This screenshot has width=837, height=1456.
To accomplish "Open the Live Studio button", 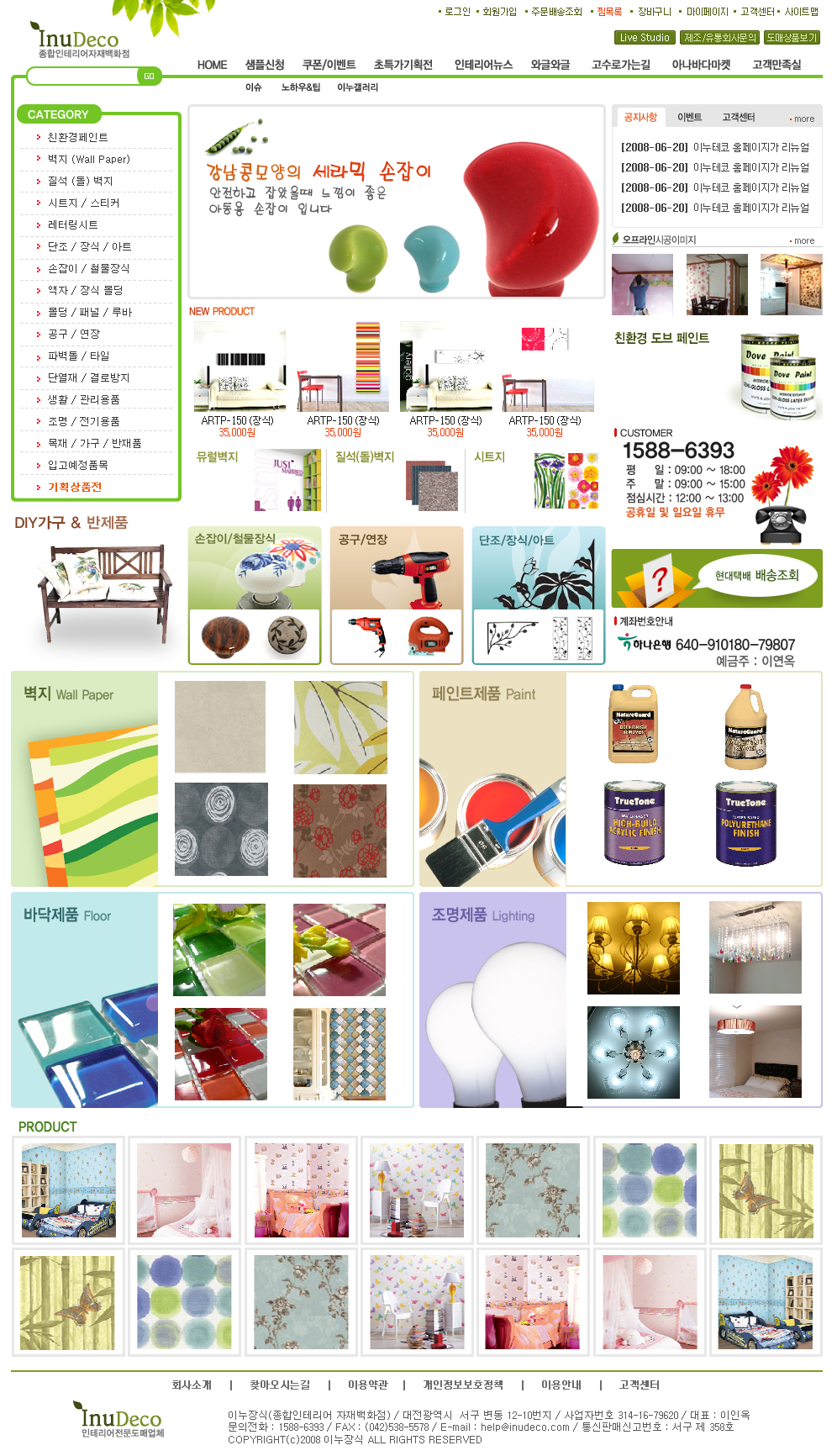I will (644, 38).
